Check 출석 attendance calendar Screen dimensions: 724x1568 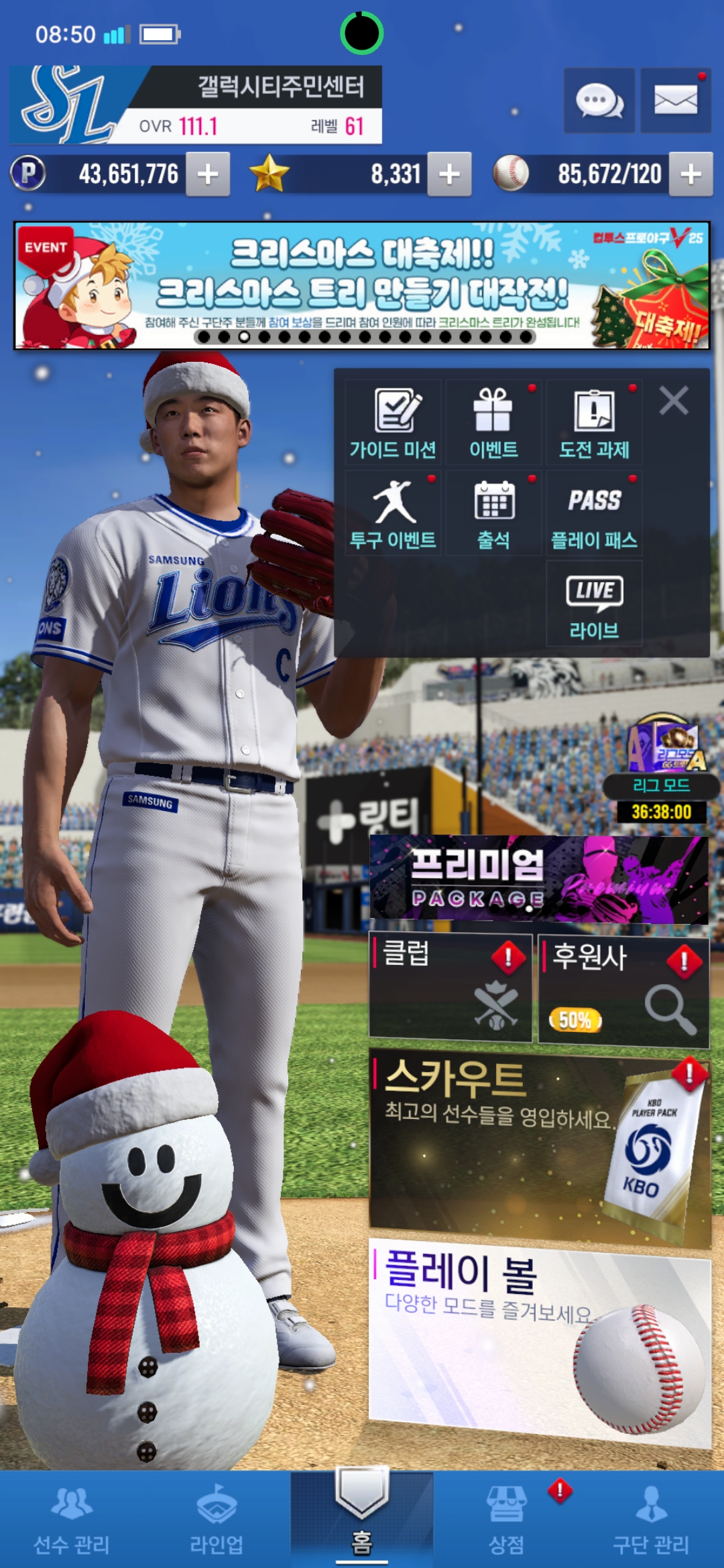pyautogui.click(x=493, y=513)
